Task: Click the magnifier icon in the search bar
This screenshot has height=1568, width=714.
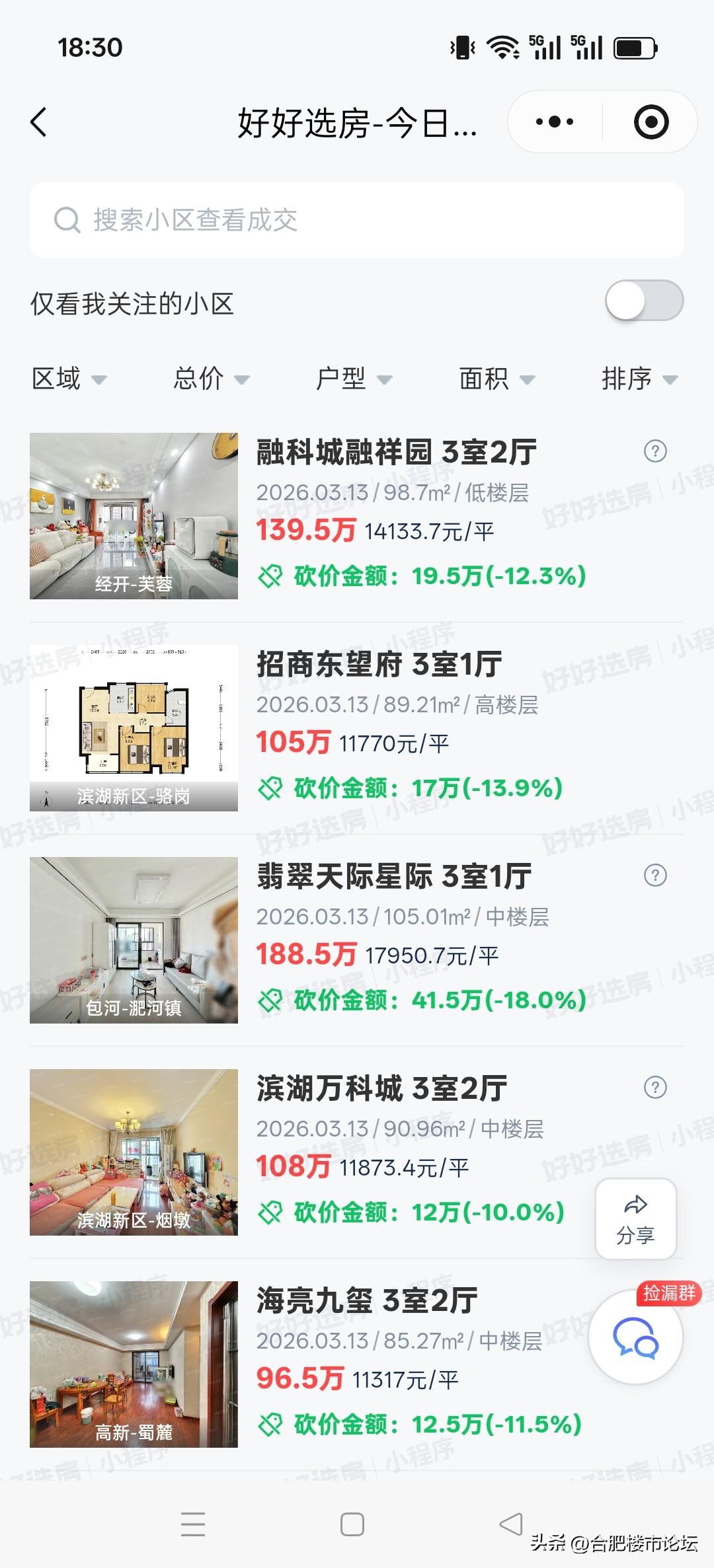Action: pyautogui.click(x=67, y=221)
